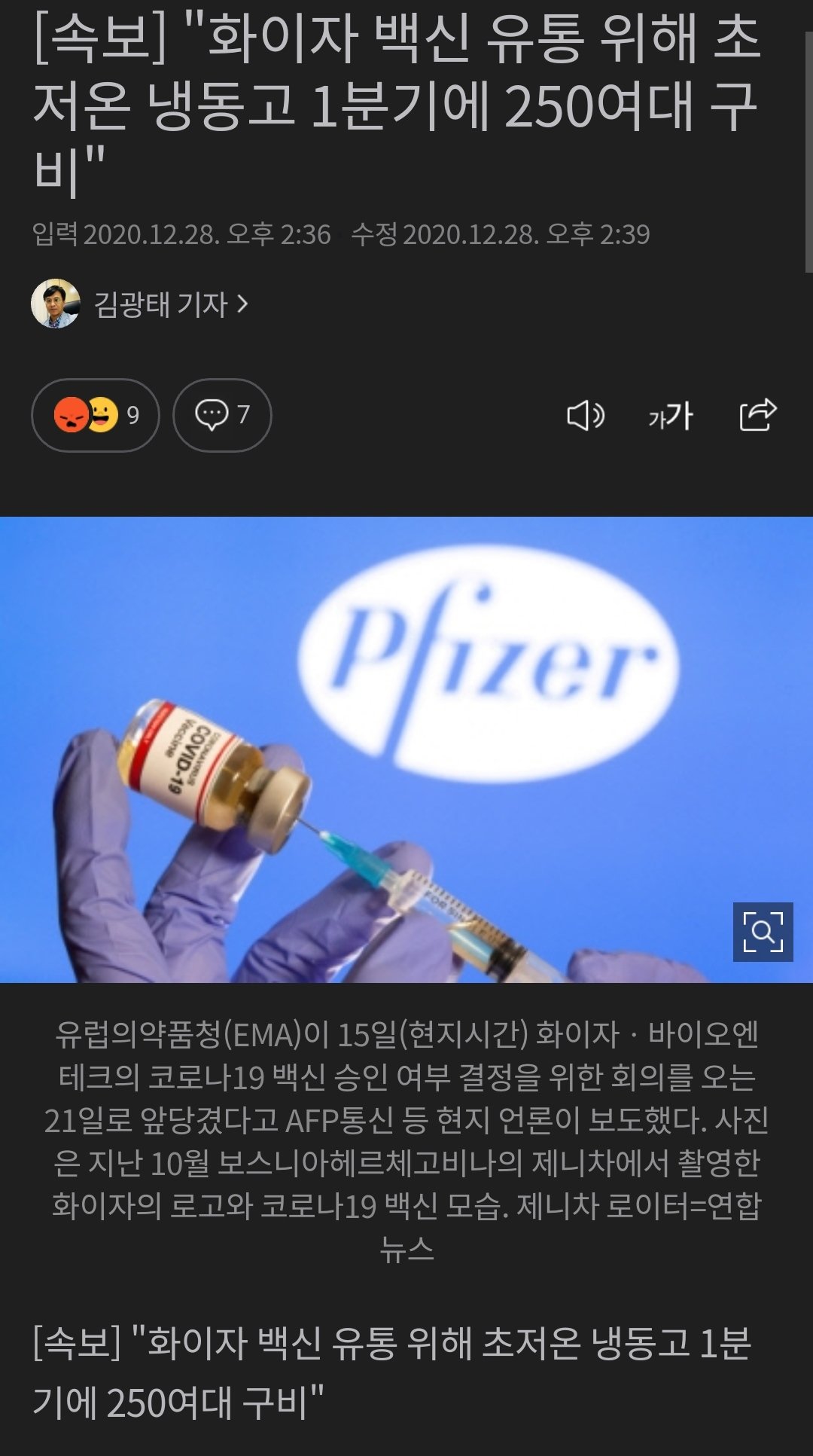
Task: Share this article
Action: click(x=757, y=415)
